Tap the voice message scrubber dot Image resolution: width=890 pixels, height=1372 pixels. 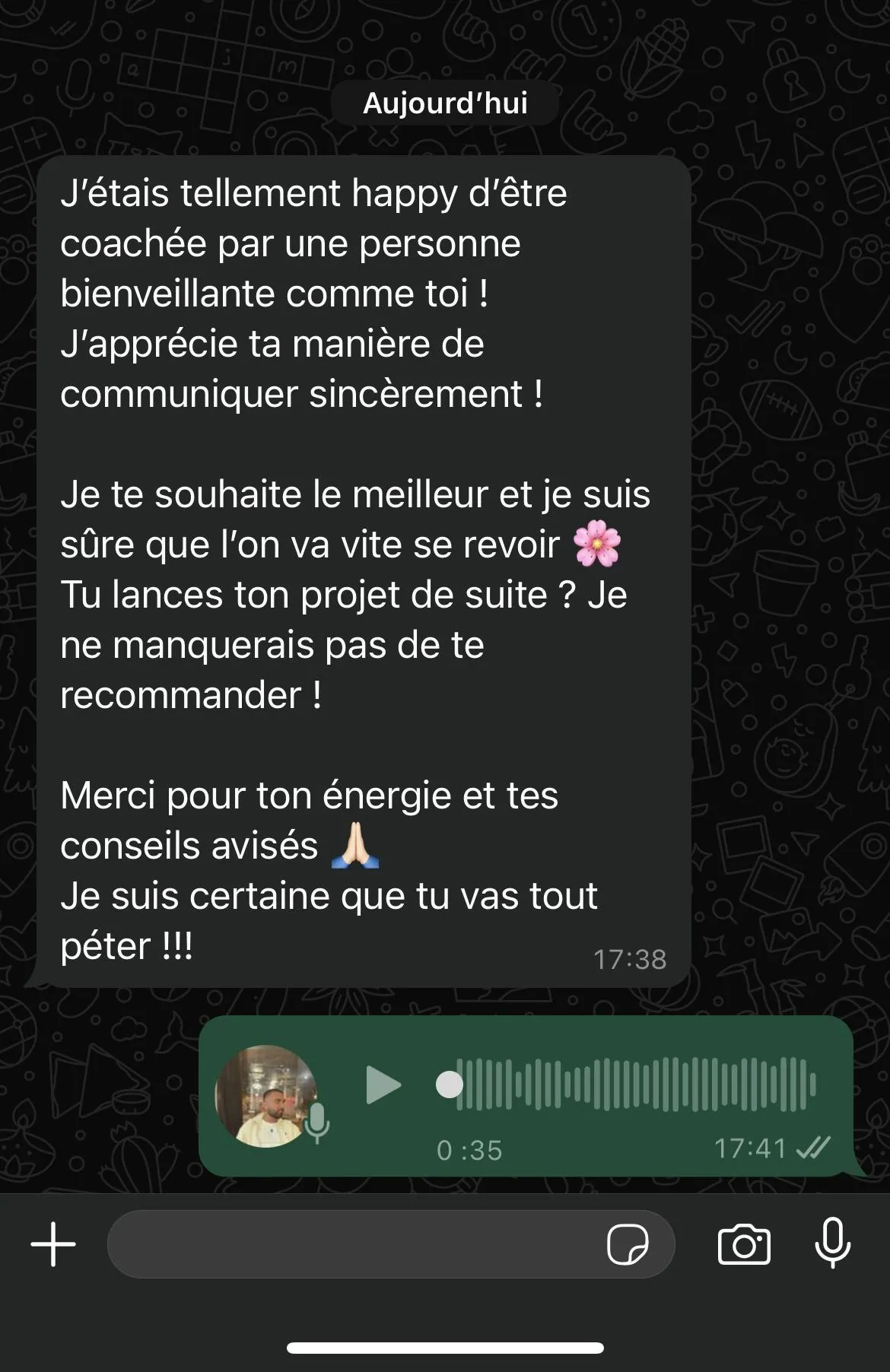click(x=449, y=1085)
